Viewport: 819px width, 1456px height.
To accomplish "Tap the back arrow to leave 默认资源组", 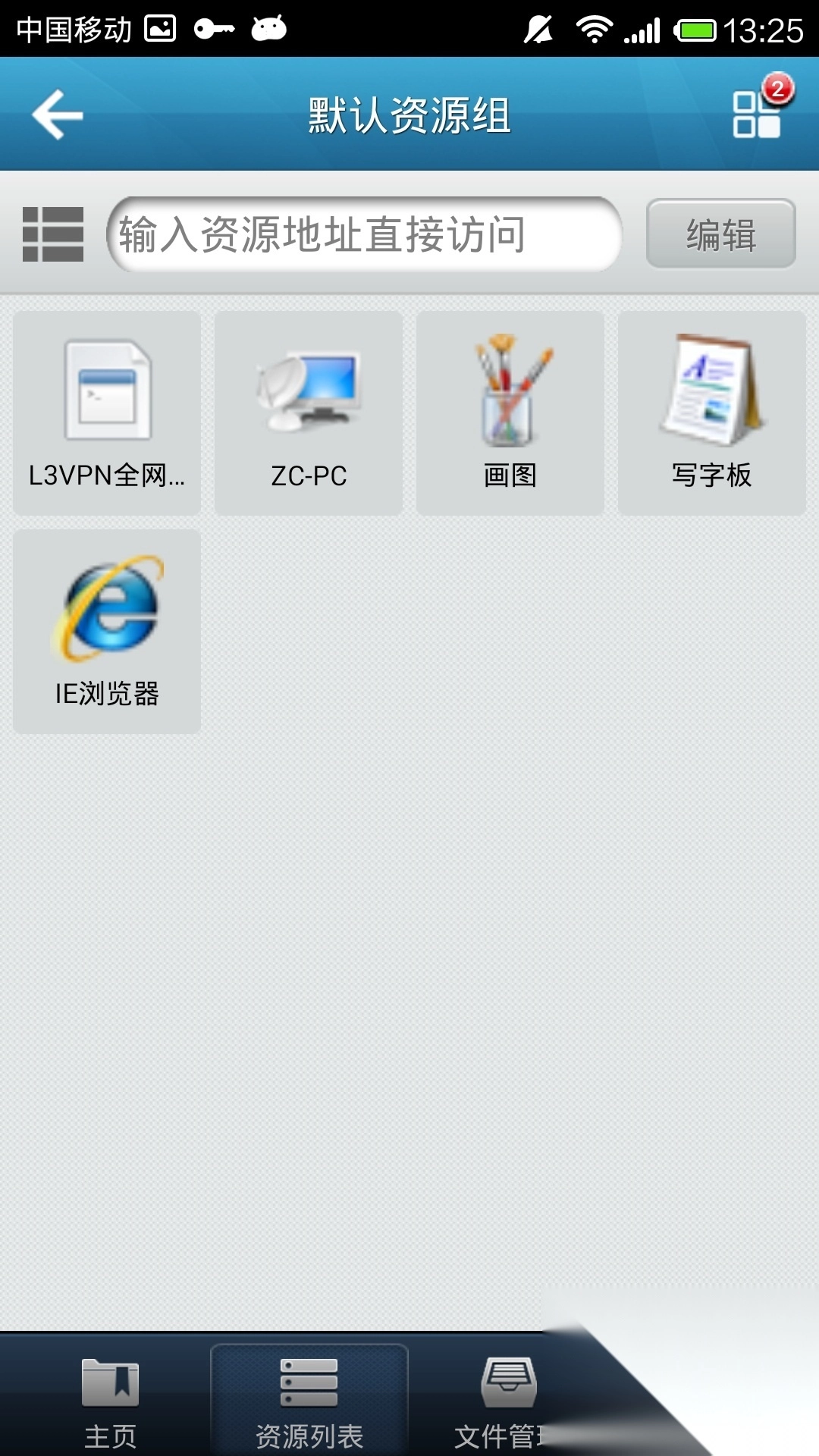I will pos(57,114).
